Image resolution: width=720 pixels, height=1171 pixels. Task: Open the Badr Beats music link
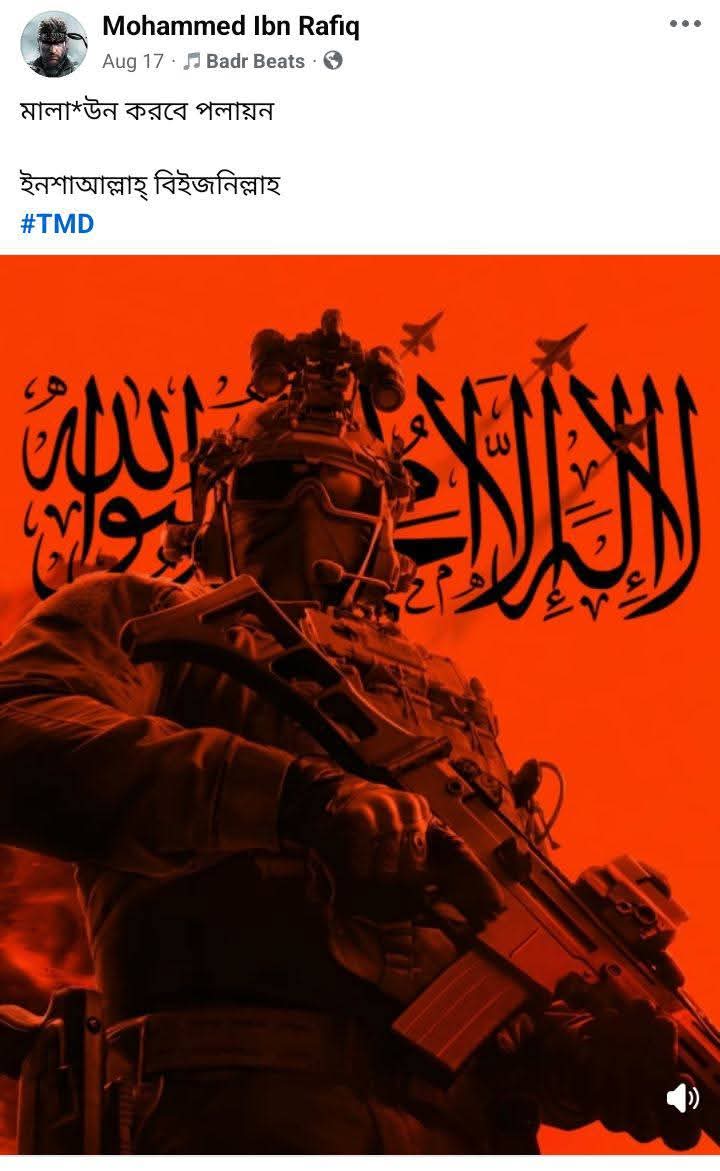pos(254,61)
